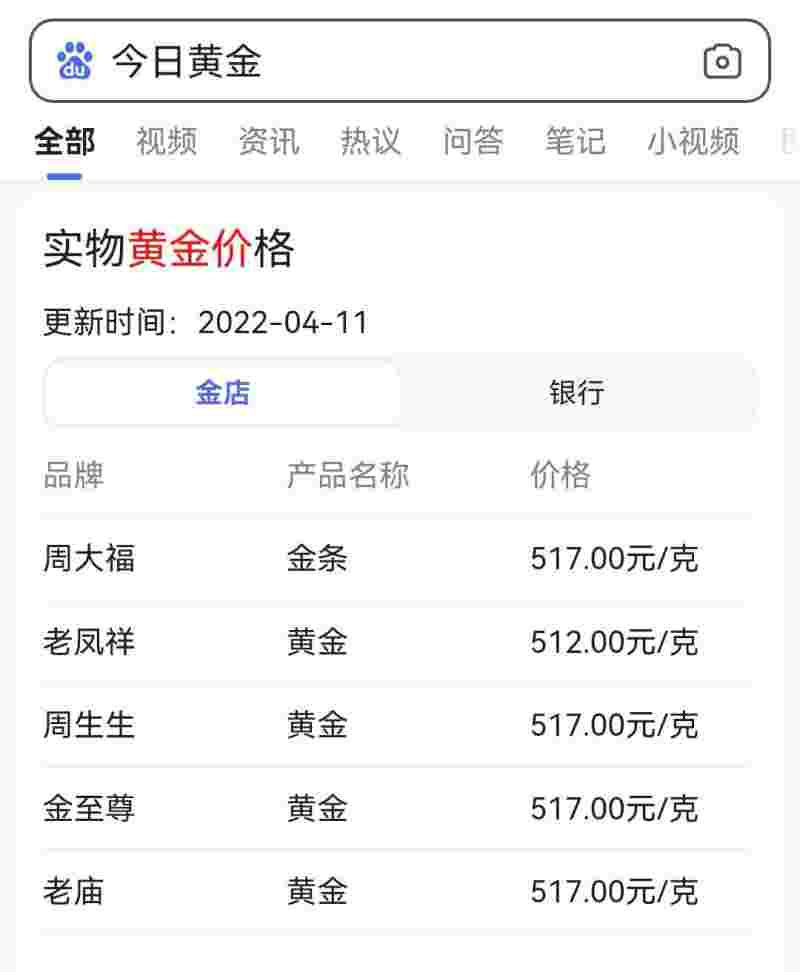
Task: Select the 热议 tab
Action: click(x=372, y=142)
